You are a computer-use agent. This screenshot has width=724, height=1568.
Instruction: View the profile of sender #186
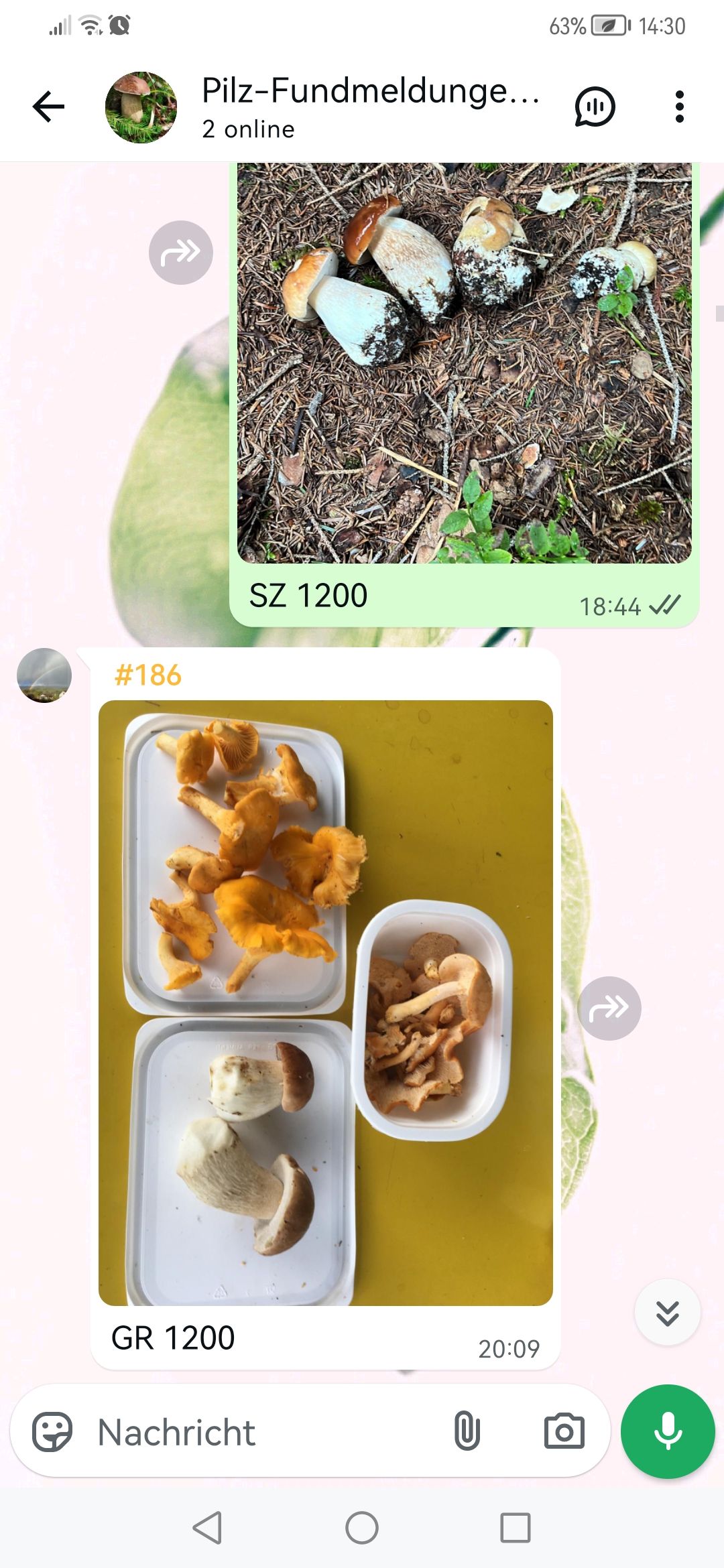[x=44, y=675]
